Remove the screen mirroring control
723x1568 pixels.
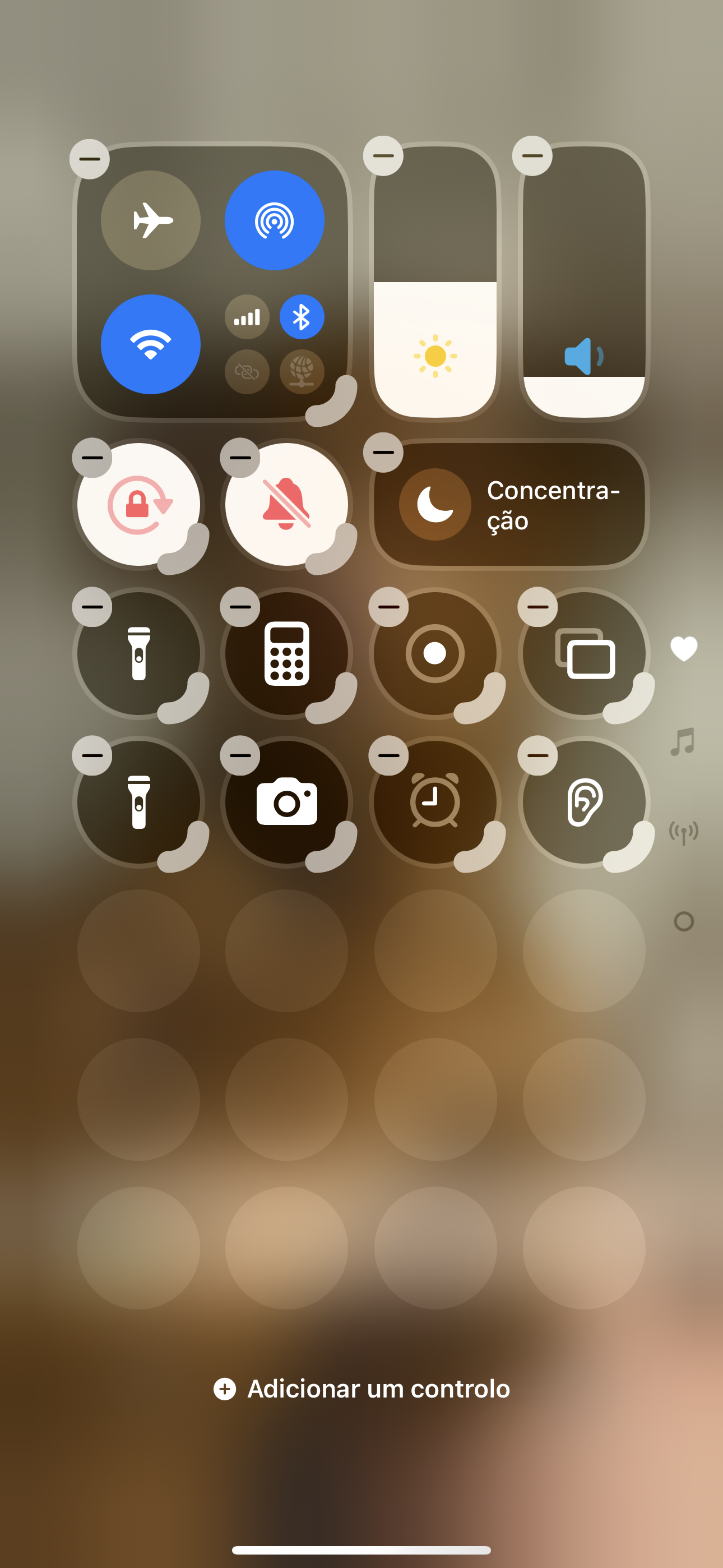click(537, 607)
